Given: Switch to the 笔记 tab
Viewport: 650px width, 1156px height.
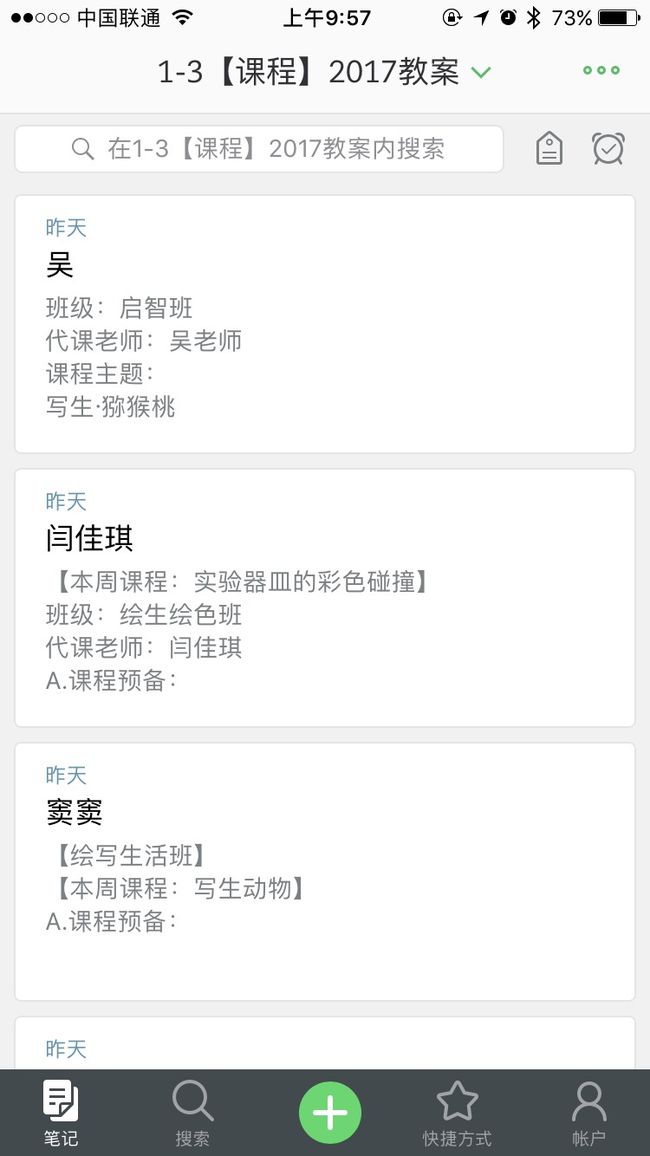Looking at the screenshot, I should [x=60, y=1113].
